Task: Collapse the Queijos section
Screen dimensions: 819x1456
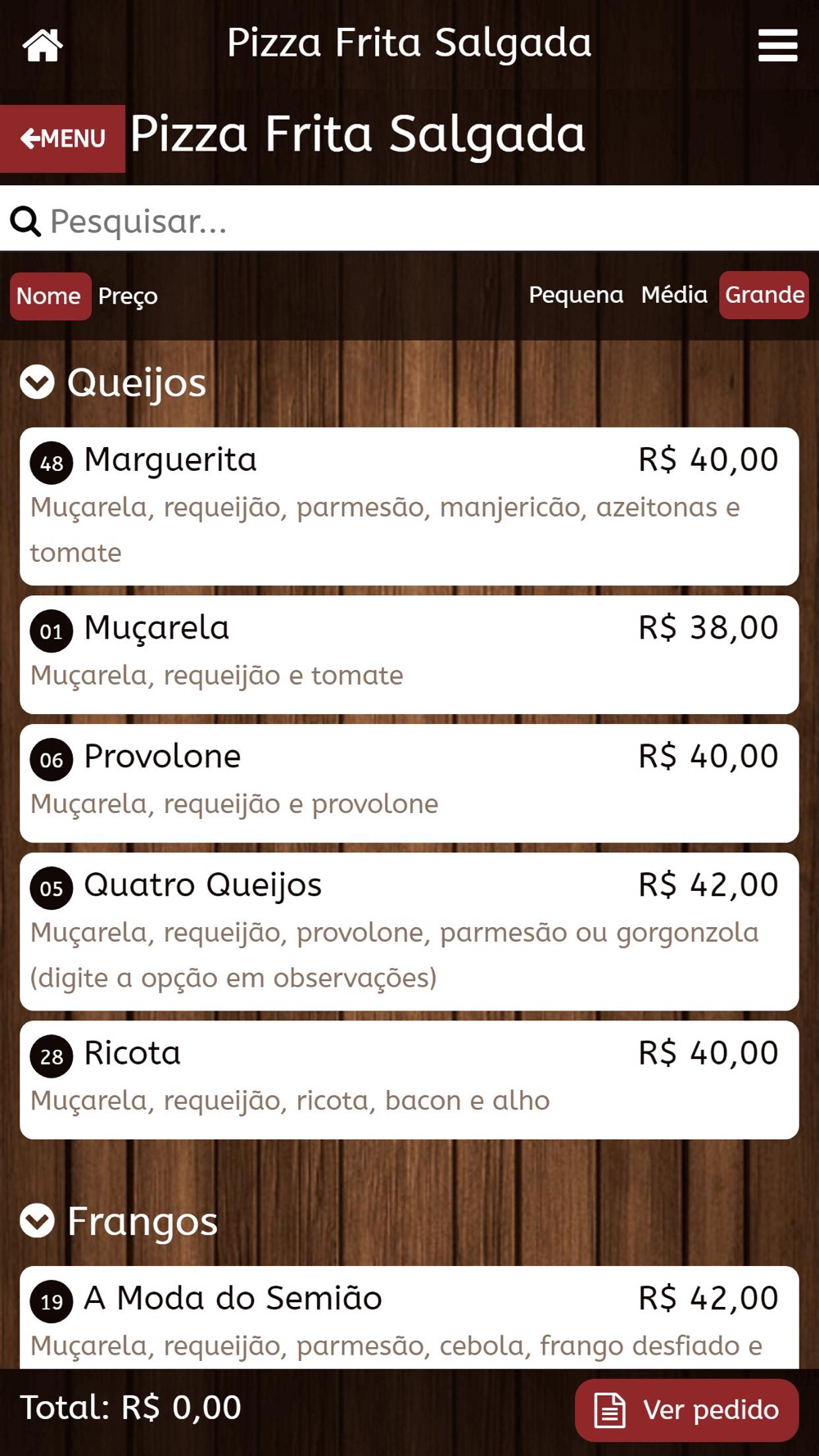Action: coord(37,382)
